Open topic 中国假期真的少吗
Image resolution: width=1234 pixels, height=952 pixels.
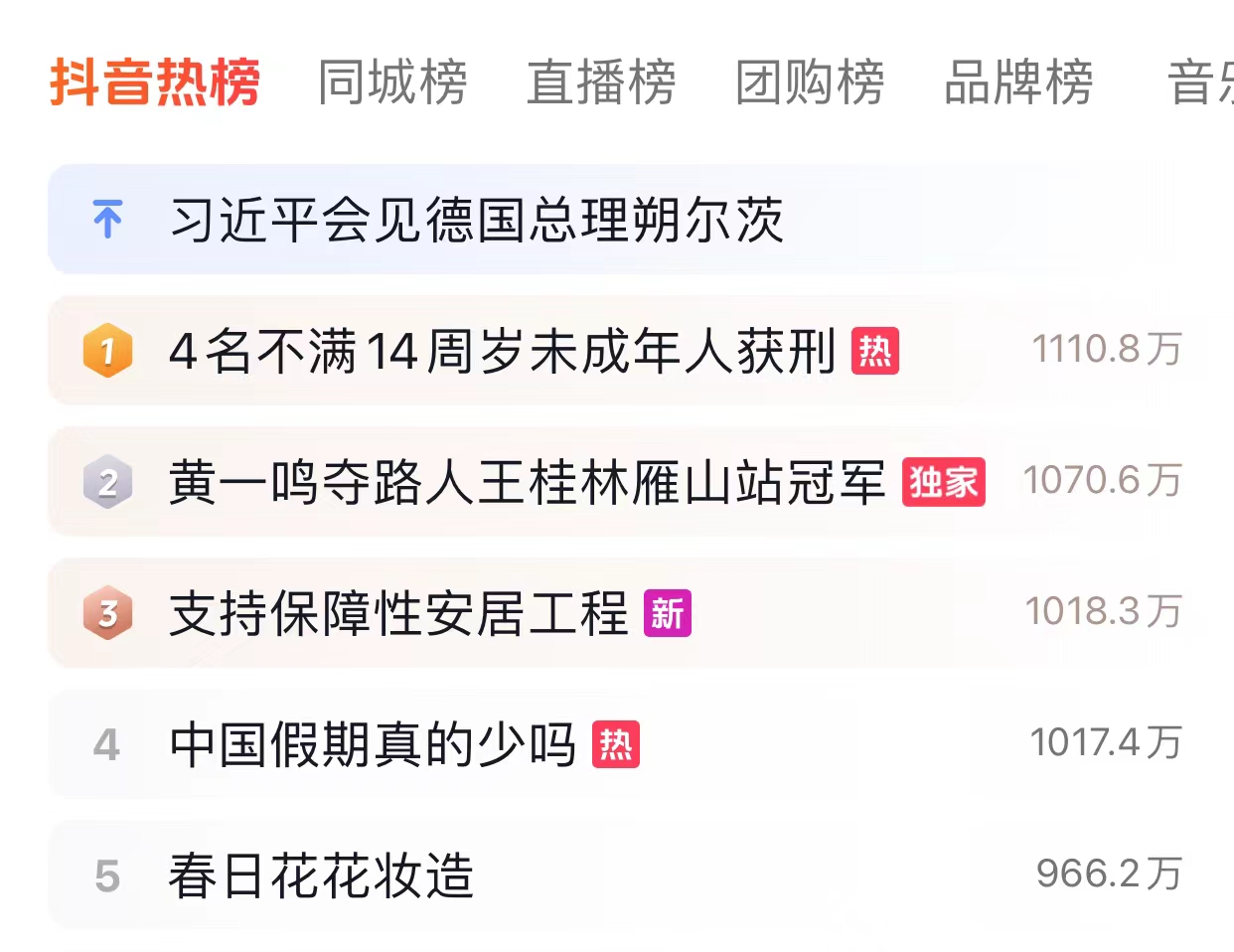(373, 744)
